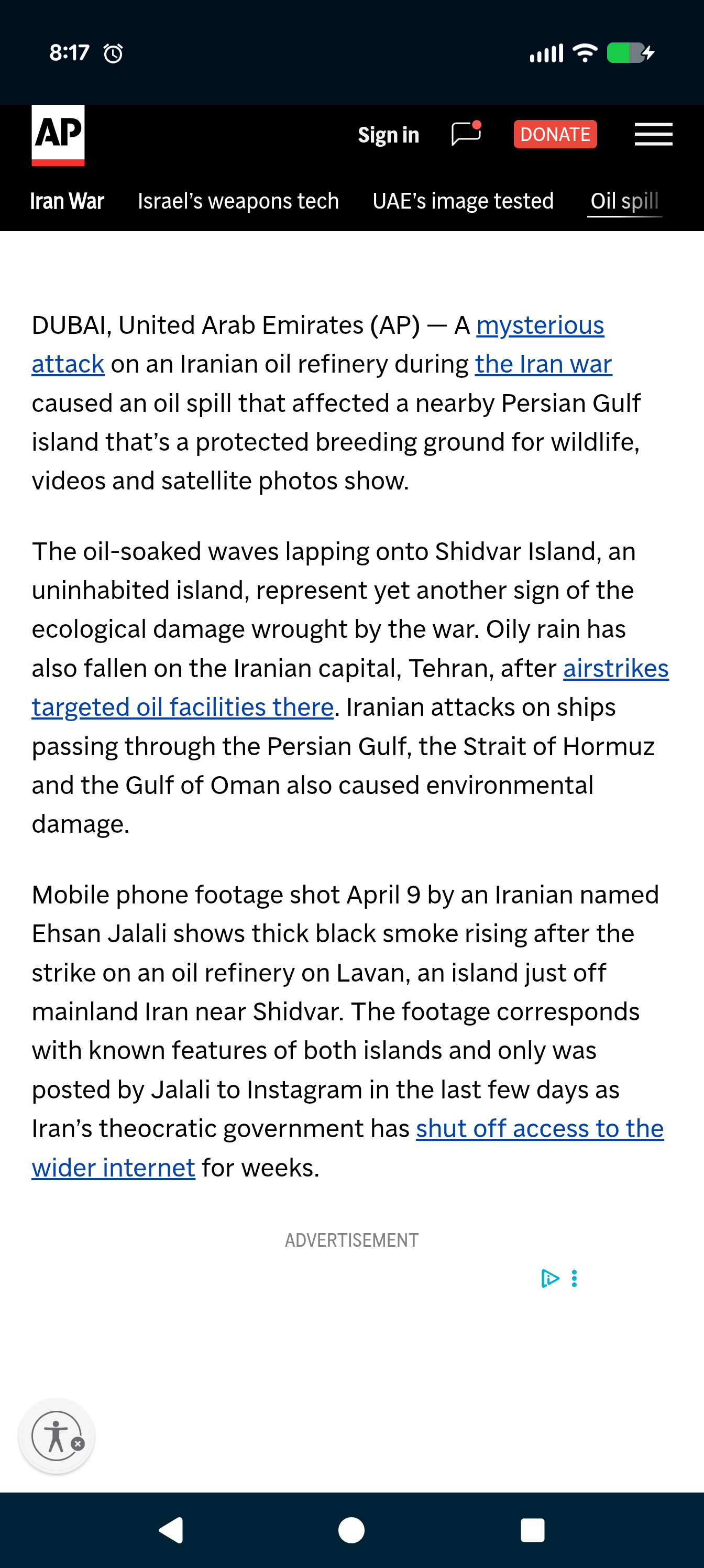Dismiss the accessibility widget with the x
This screenshot has height=1568, width=704.
click(x=78, y=1444)
